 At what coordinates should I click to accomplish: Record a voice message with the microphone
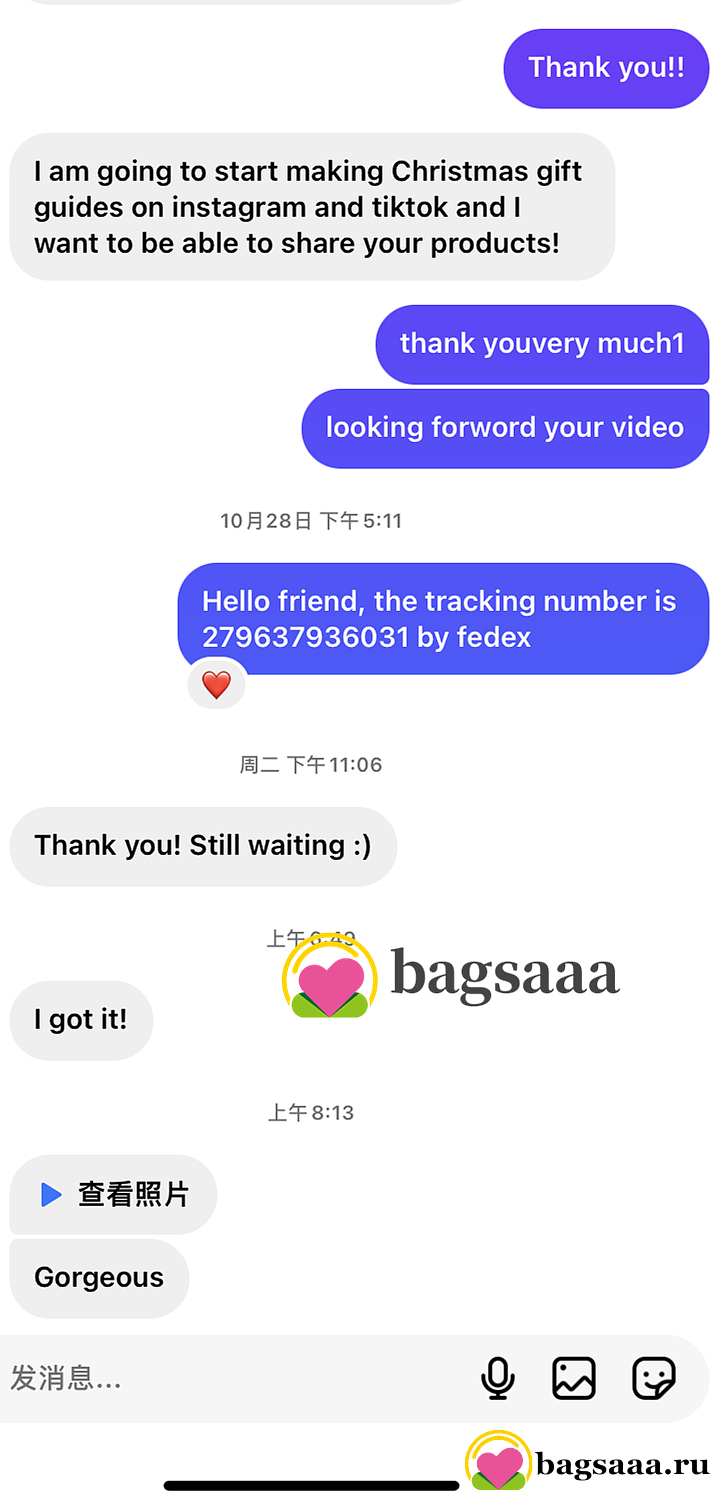pyautogui.click(x=497, y=1379)
